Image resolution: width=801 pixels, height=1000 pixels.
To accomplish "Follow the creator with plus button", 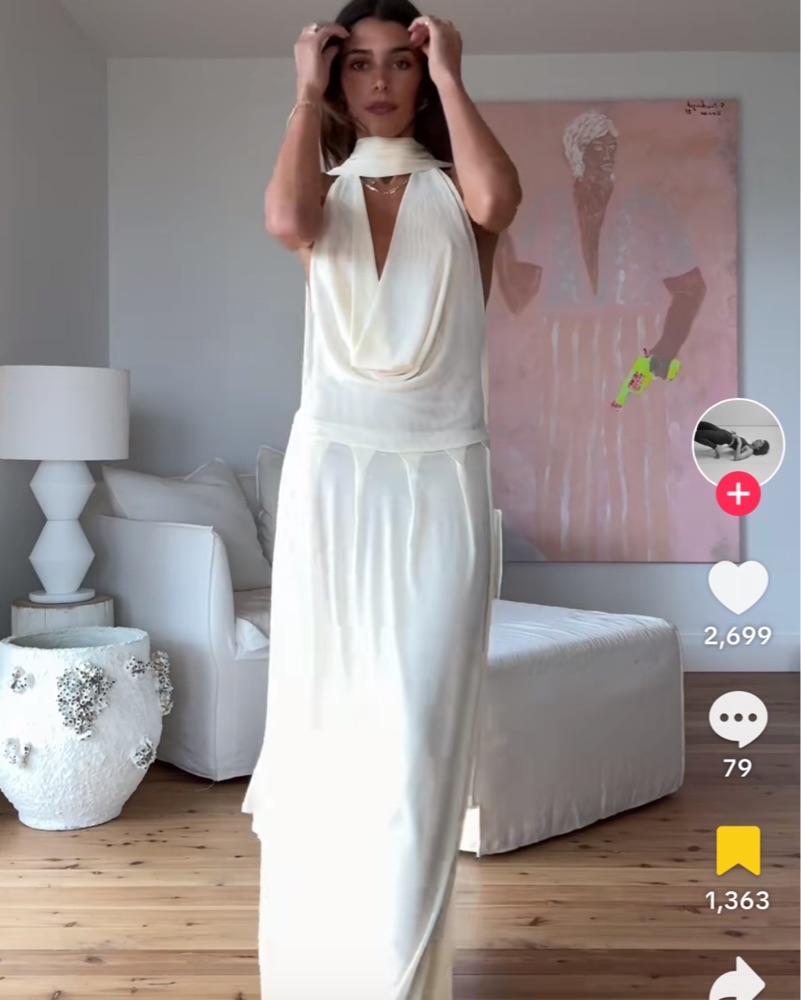I will tap(738, 495).
